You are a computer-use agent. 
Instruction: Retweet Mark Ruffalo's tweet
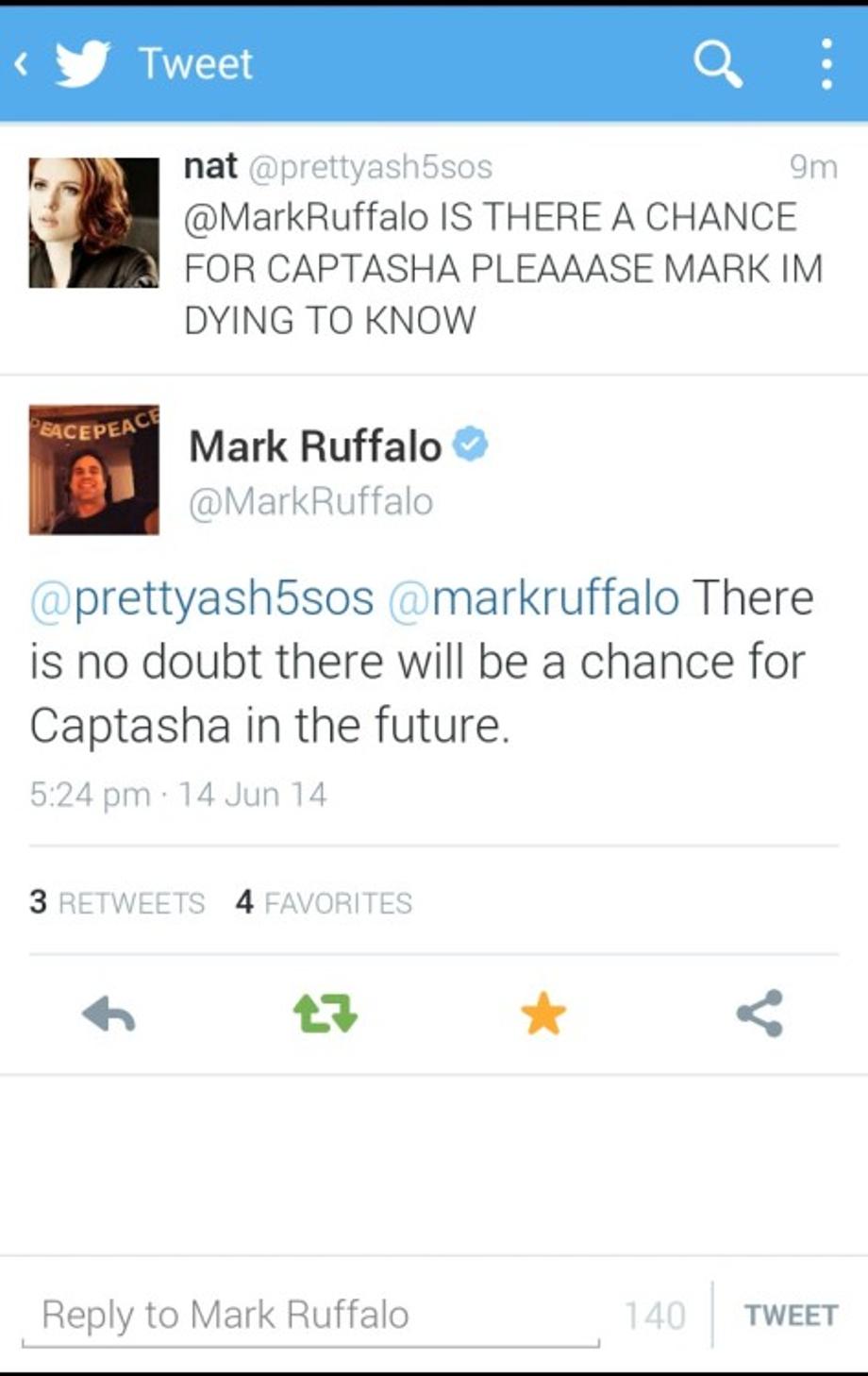[x=325, y=1015]
